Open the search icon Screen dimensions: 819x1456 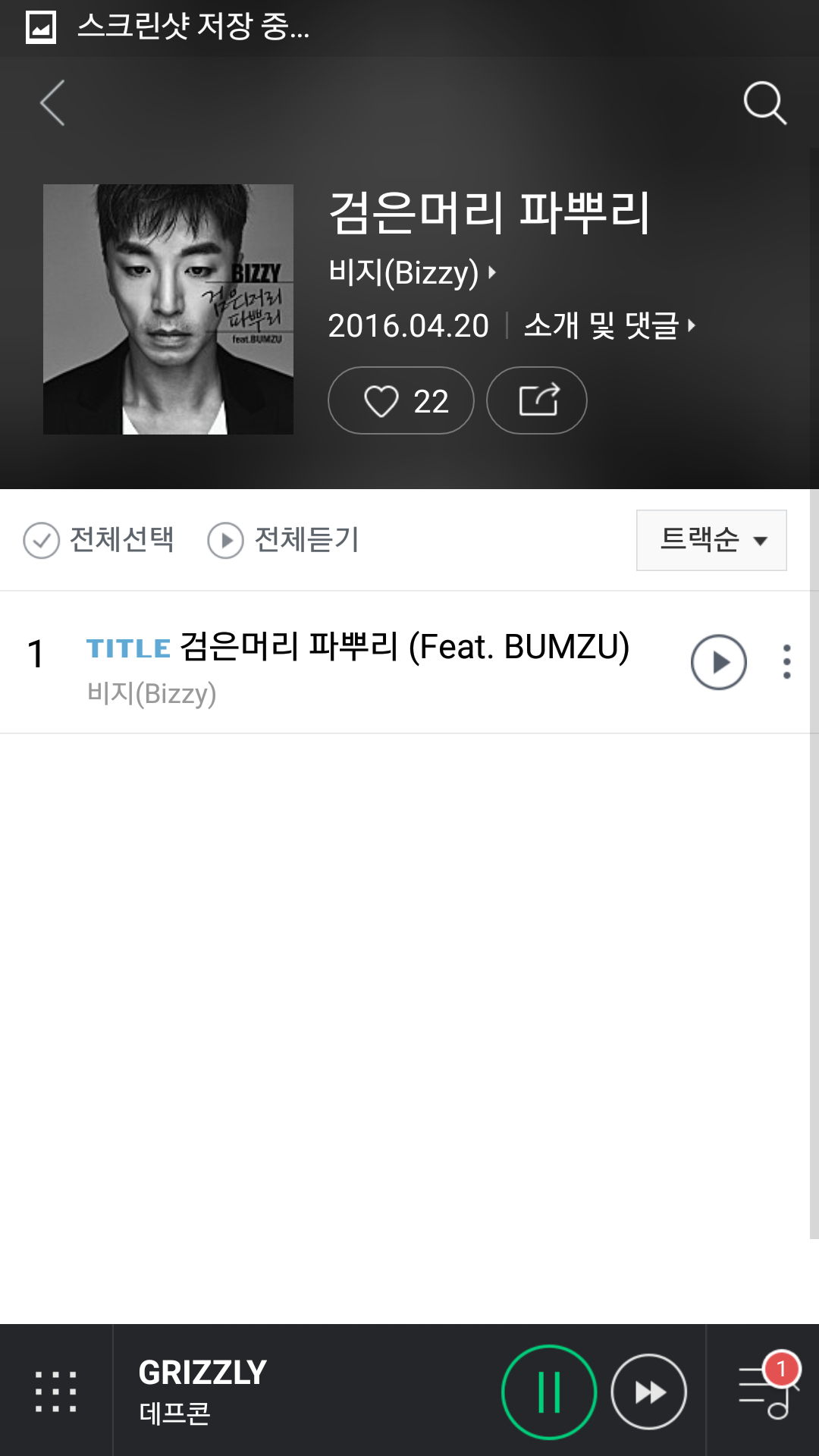[x=764, y=102]
